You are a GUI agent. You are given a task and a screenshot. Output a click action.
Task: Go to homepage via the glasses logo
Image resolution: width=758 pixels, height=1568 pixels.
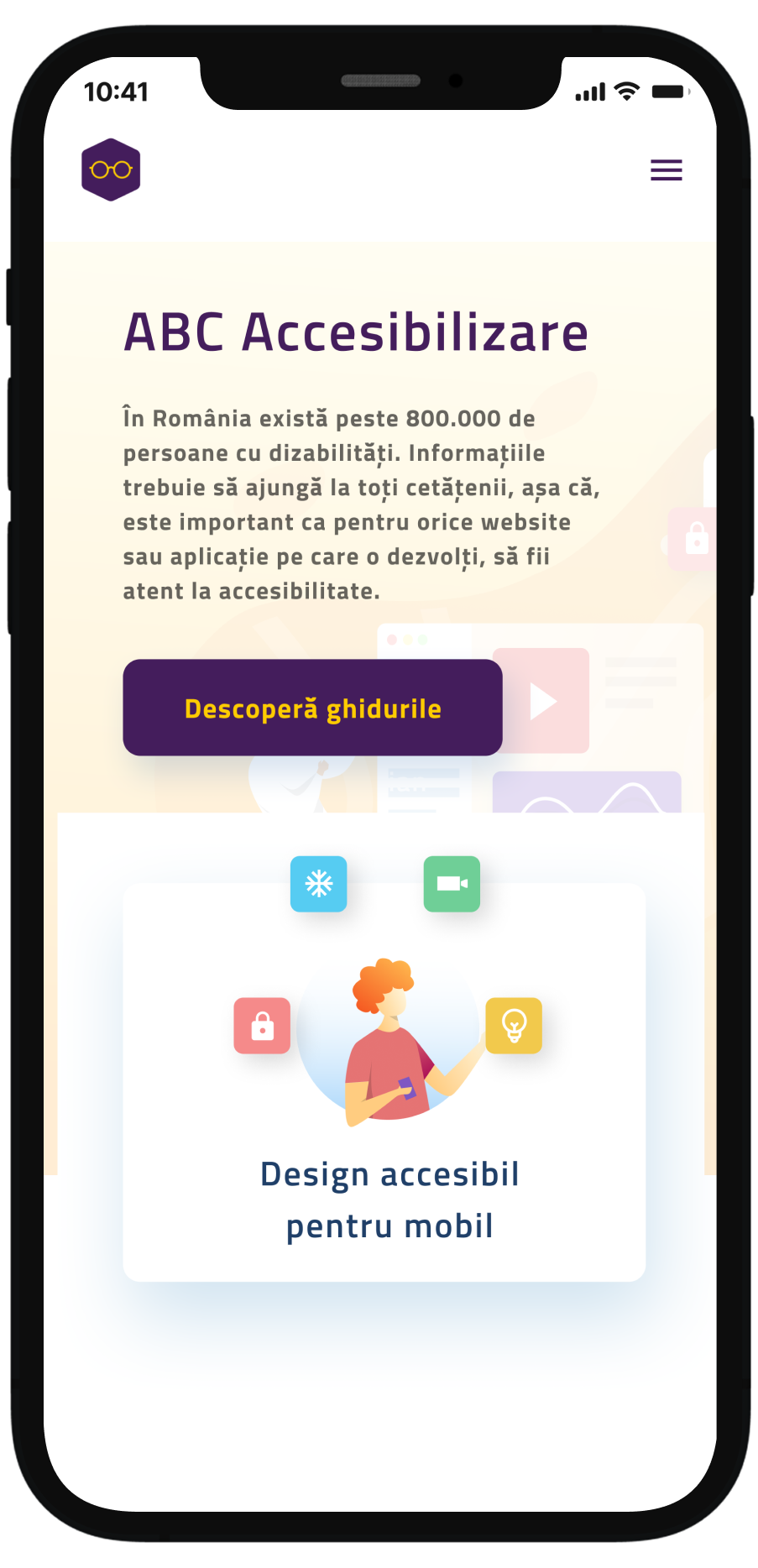(x=111, y=170)
